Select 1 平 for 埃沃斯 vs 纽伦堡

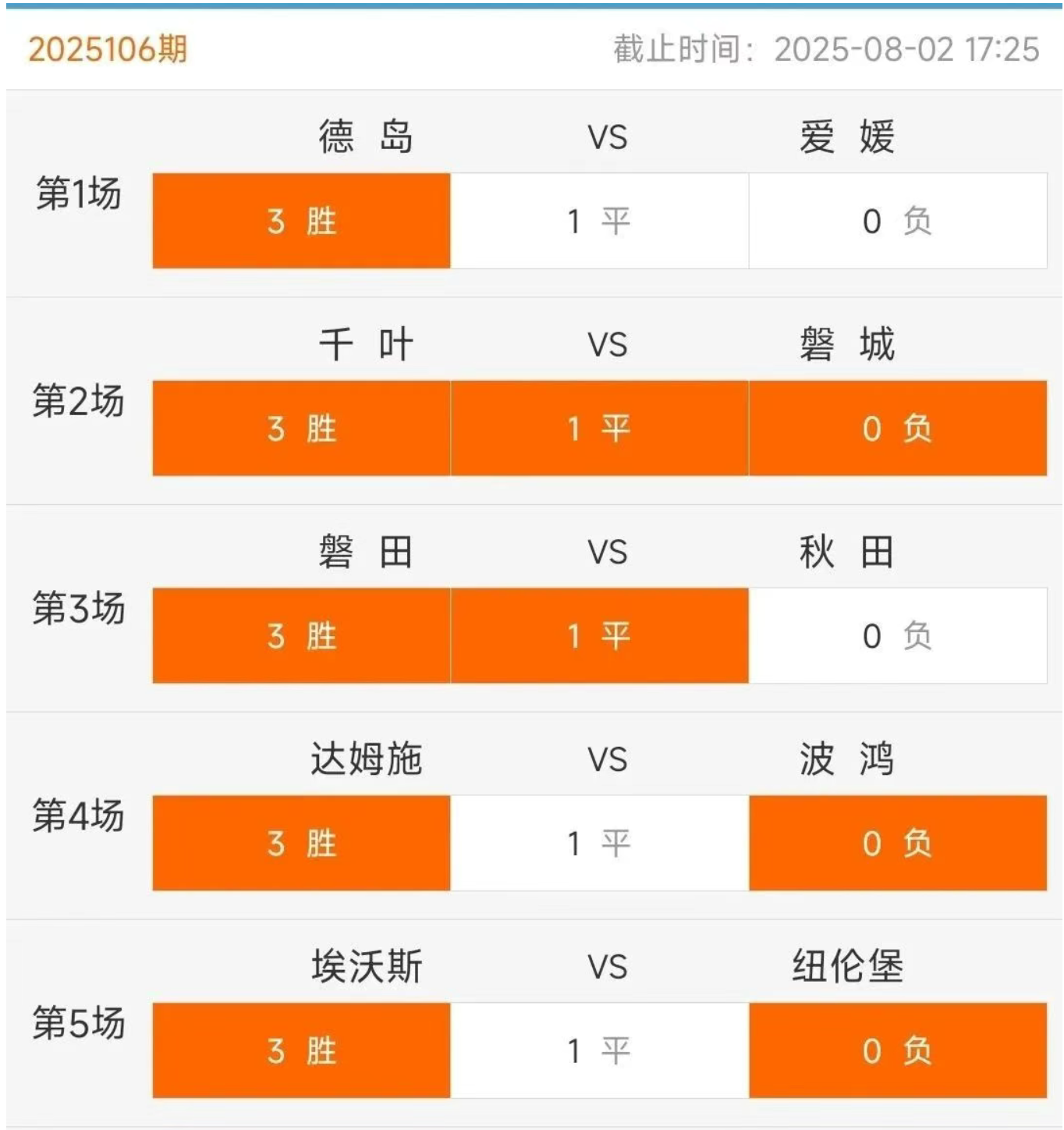coord(599,1050)
